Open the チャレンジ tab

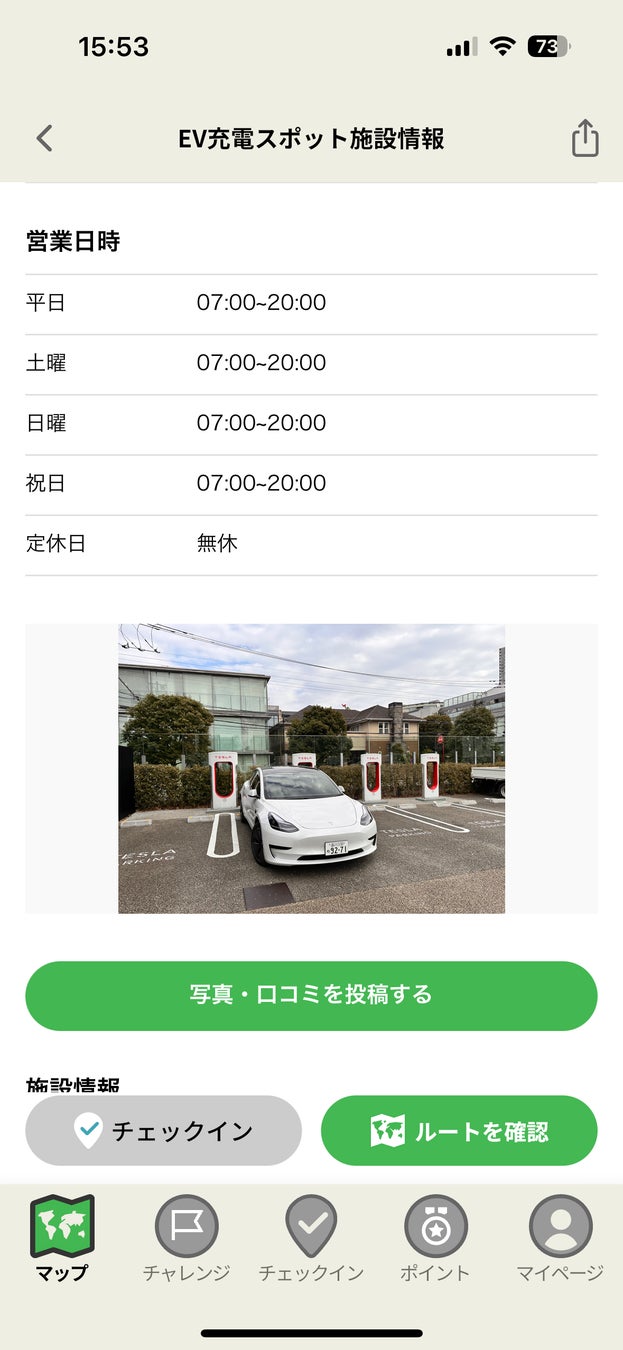tap(186, 1238)
